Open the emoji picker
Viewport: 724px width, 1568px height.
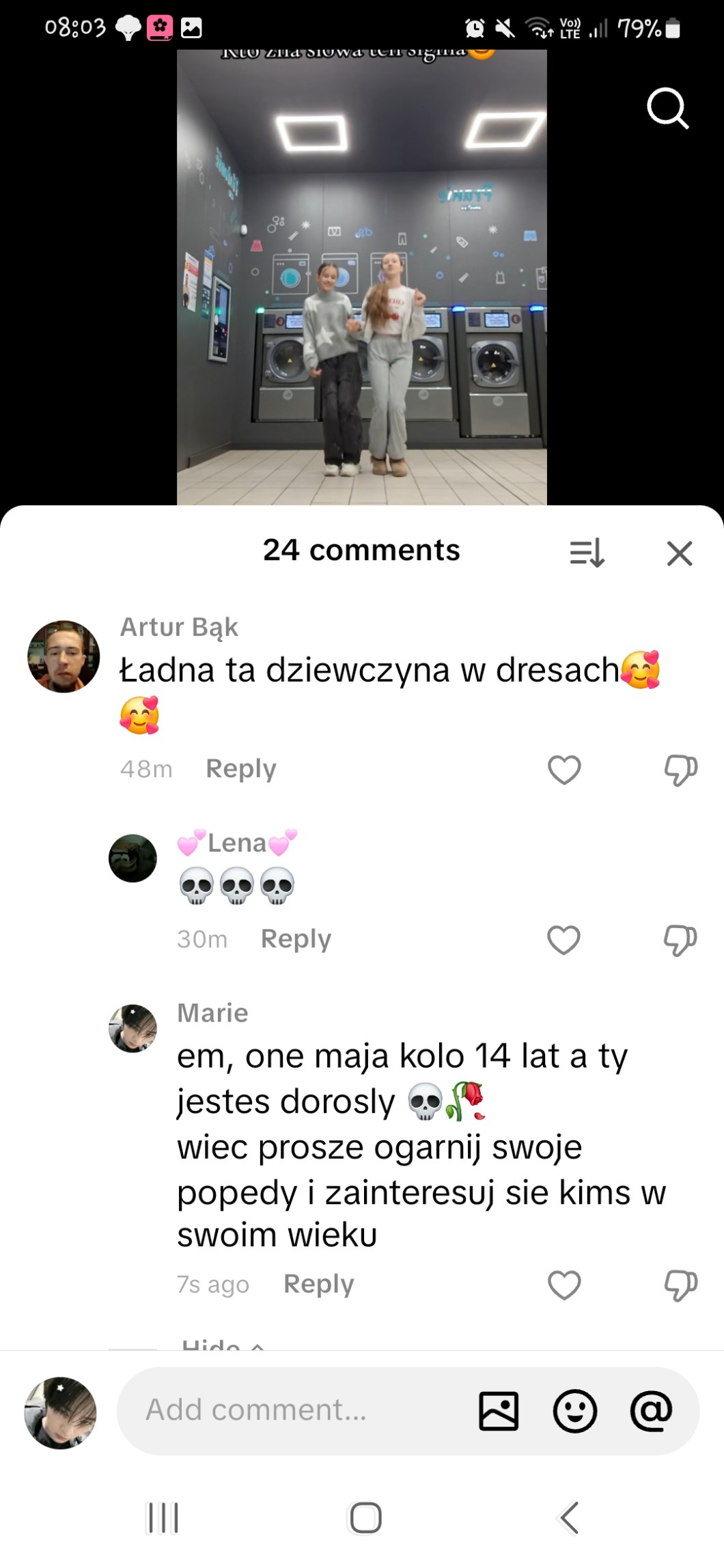(574, 1411)
